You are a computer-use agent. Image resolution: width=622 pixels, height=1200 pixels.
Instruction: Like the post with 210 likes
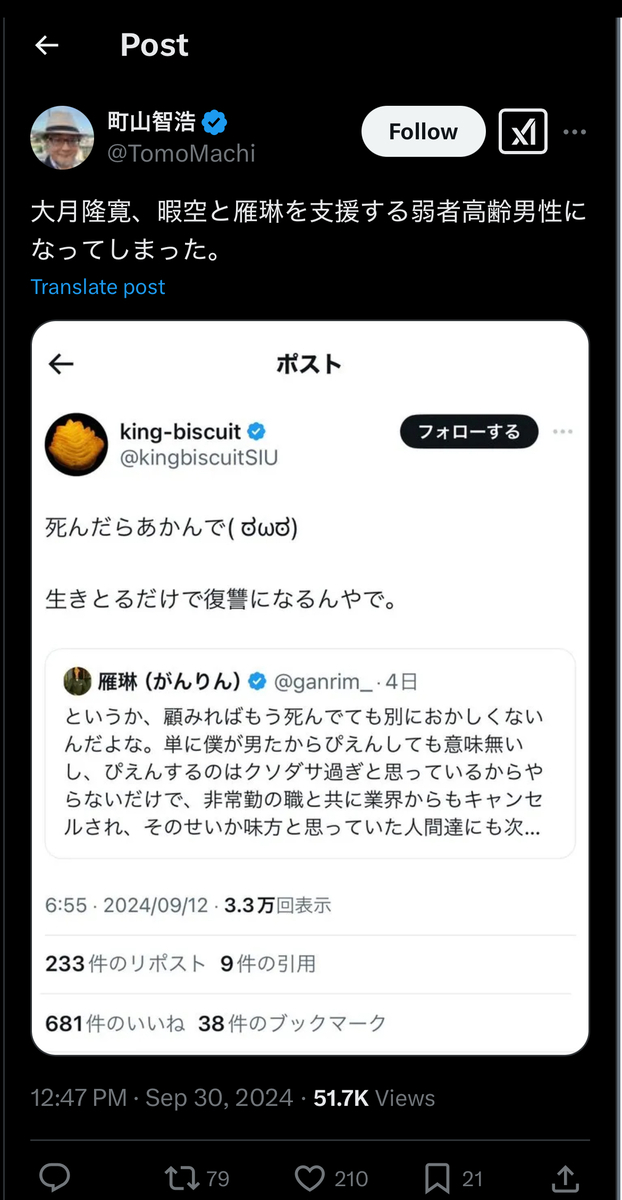tap(312, 1177)
